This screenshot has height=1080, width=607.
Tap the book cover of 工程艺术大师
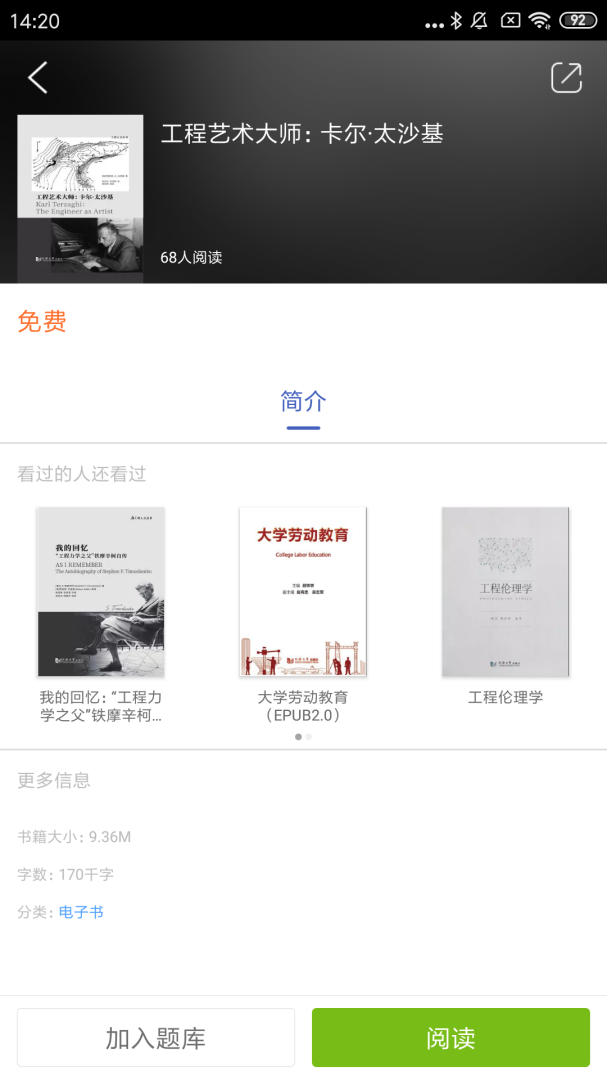pyautogui.click(x=80, y=198)
